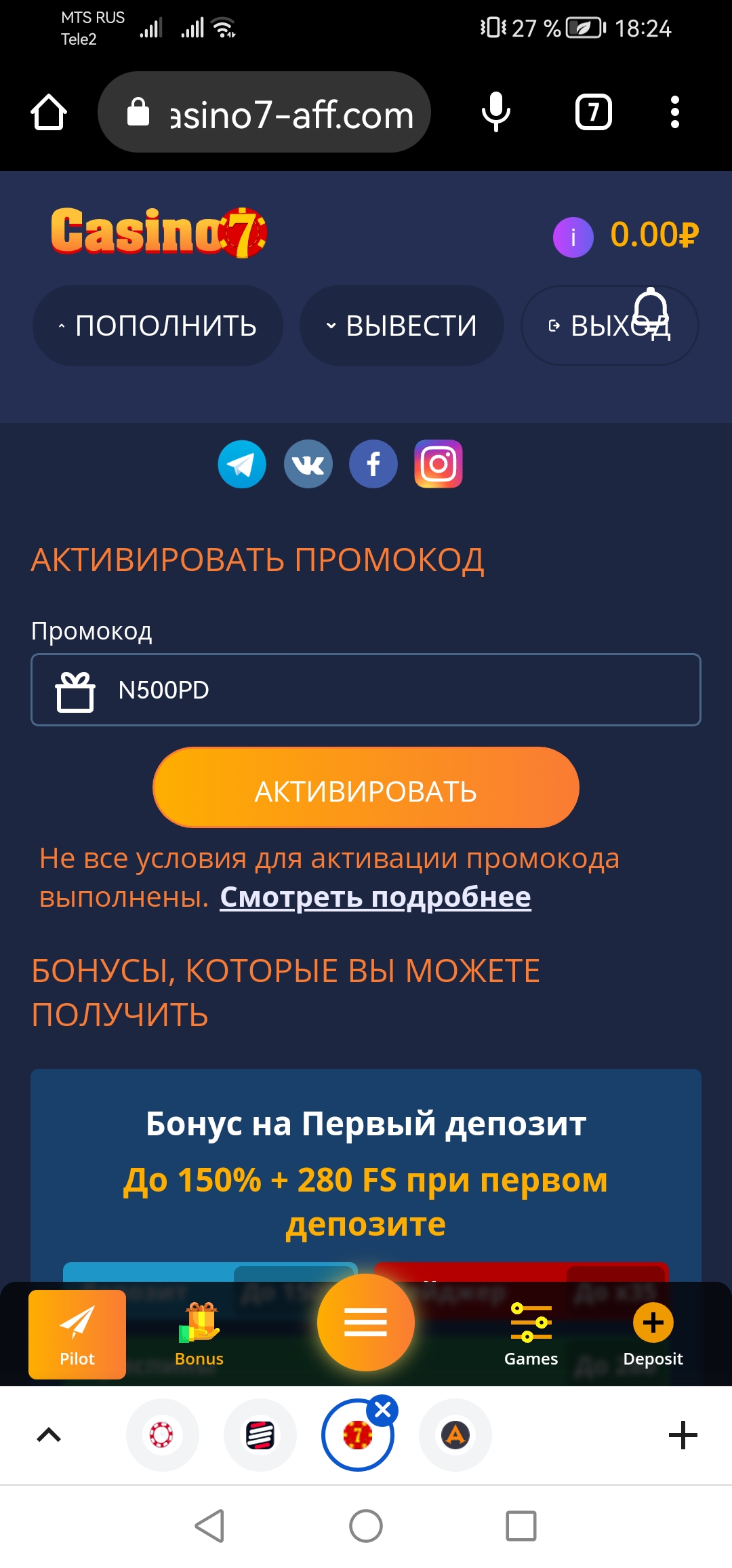Tap the ПОПОЛНИТЬ deposit button

click(157, 326)
